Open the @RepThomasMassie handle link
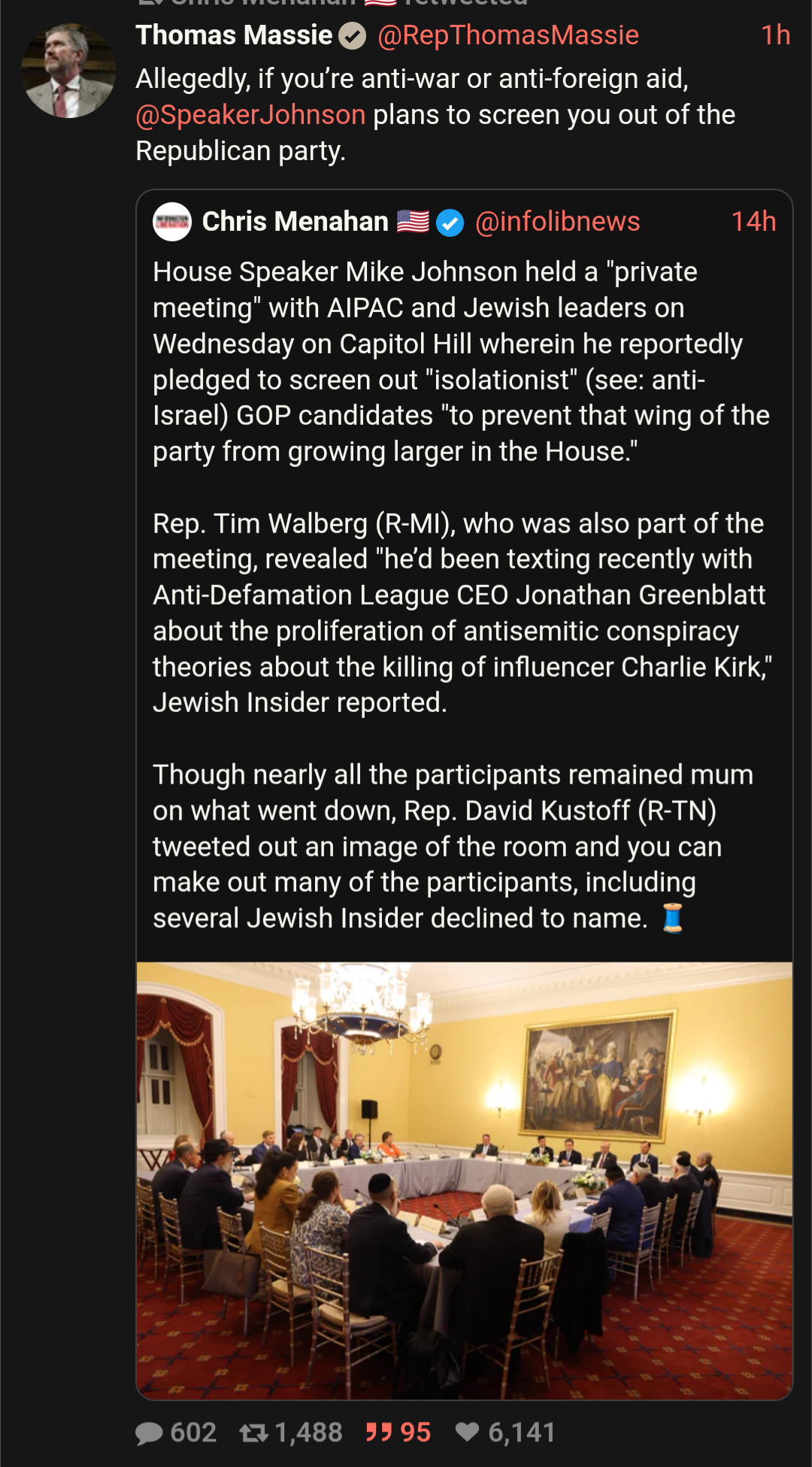812x1467 pixels. pos(507,35)
